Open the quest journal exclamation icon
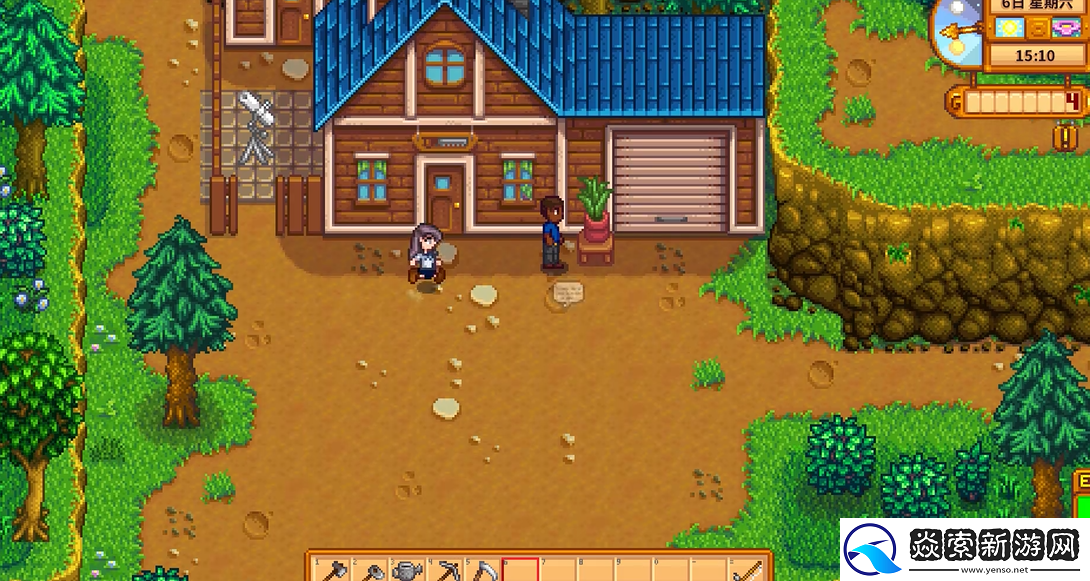1090x581 pixels. click(x=1064, y=135)
